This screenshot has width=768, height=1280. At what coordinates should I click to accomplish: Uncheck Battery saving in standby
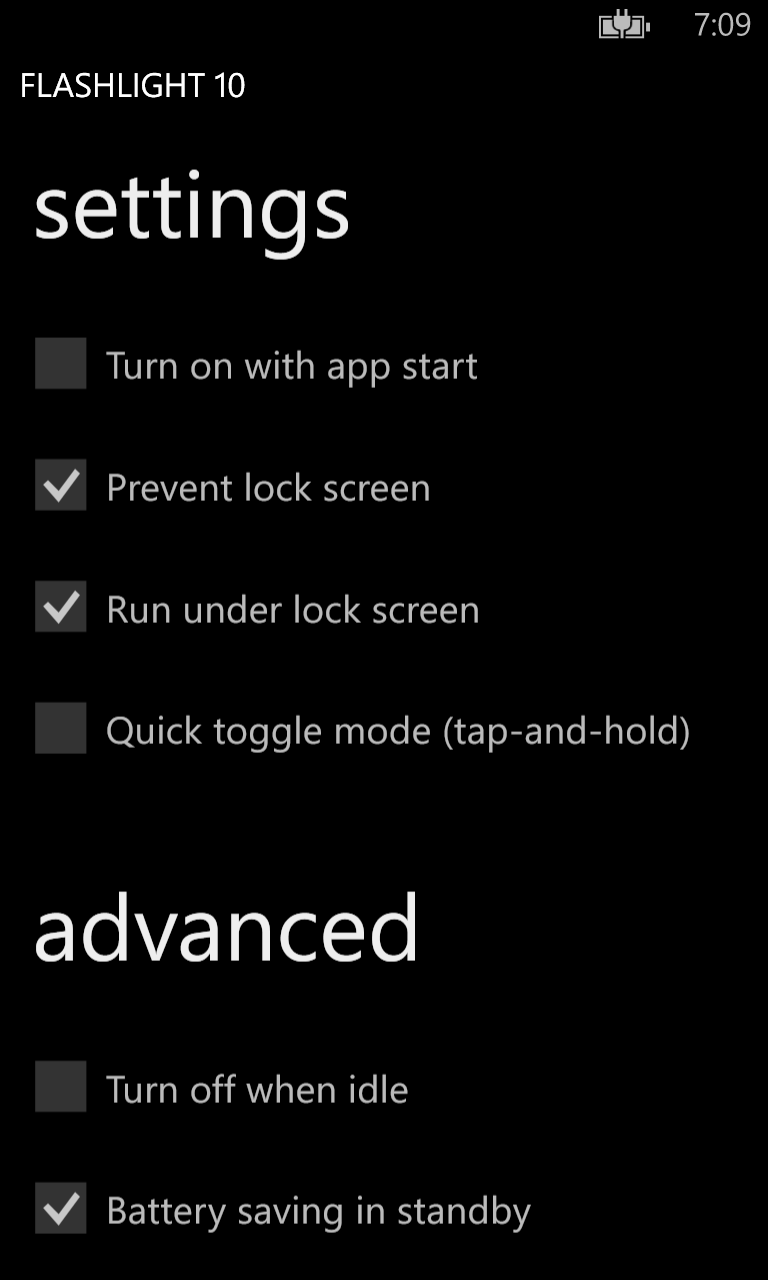coord(61,1210)
